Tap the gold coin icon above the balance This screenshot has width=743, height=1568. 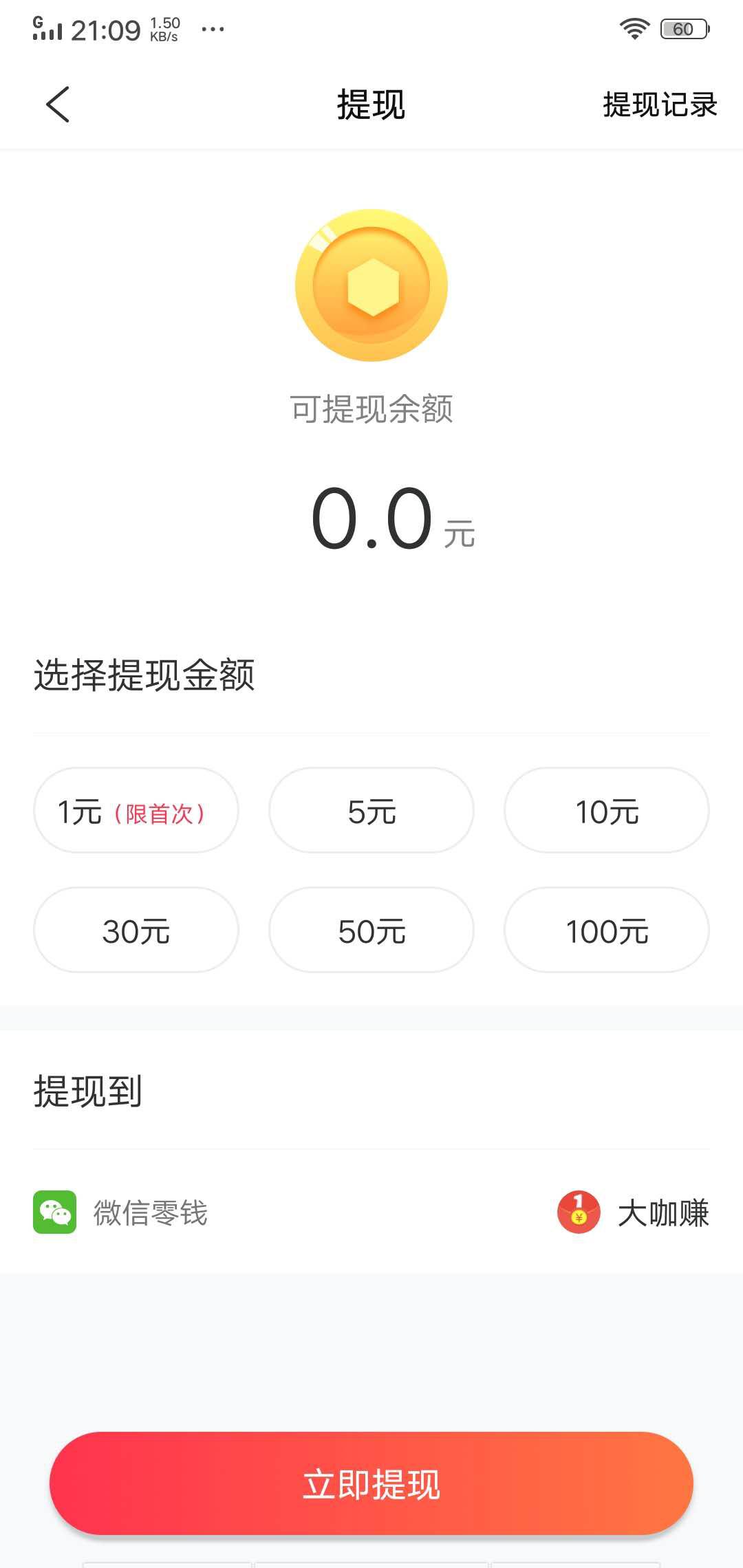371,285
